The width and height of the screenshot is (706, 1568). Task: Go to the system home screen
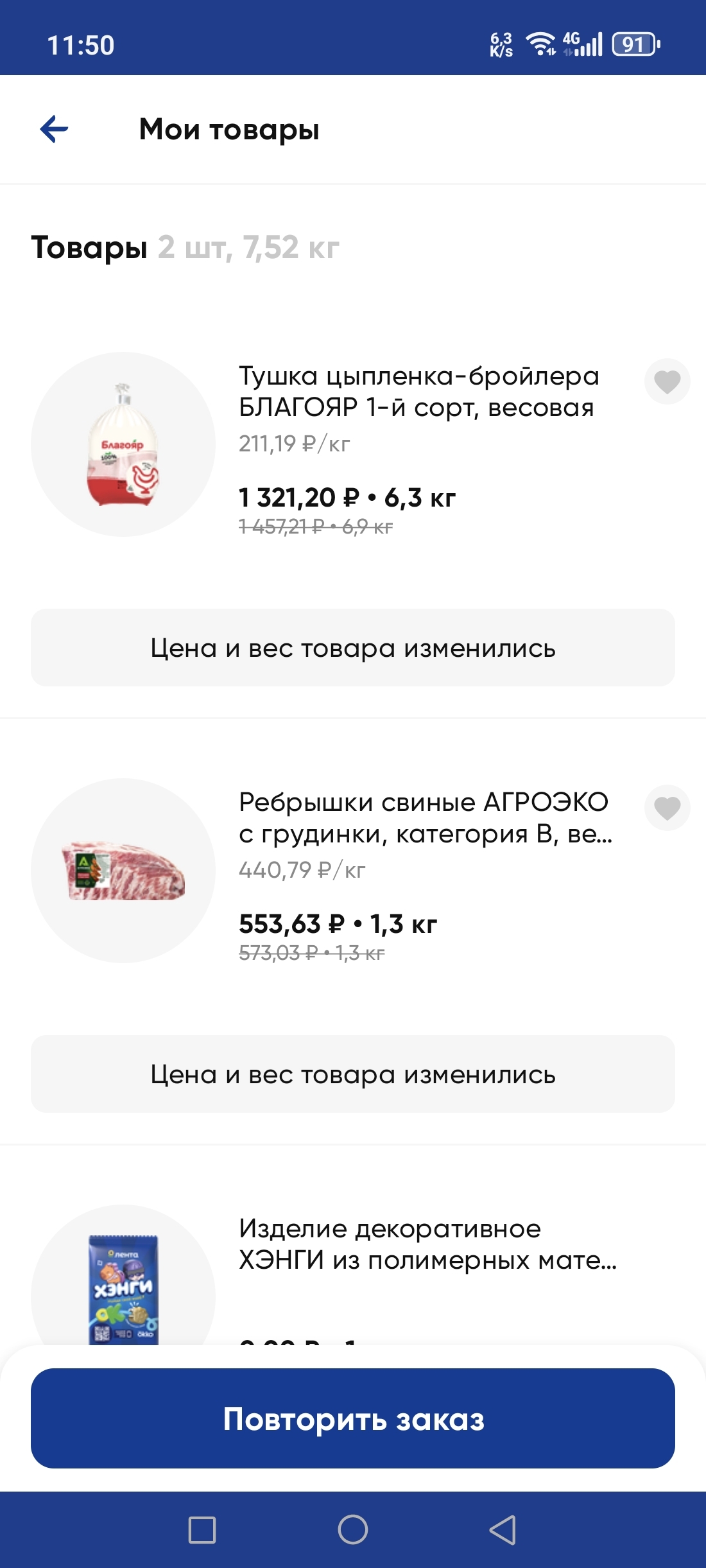[x=353, y=1529]
